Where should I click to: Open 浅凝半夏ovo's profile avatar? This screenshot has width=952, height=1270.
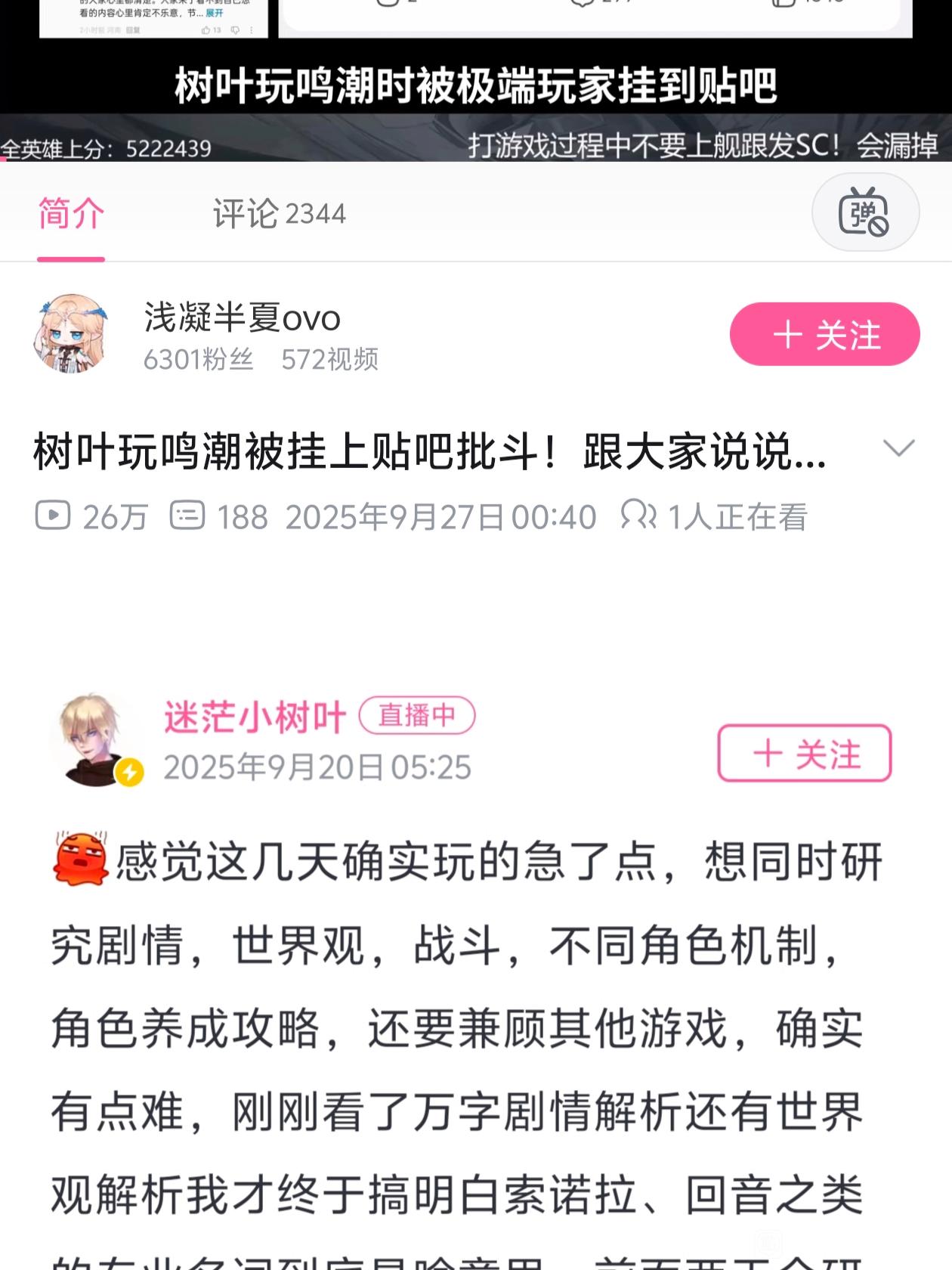pyautogui.click(x=73, y=333)
